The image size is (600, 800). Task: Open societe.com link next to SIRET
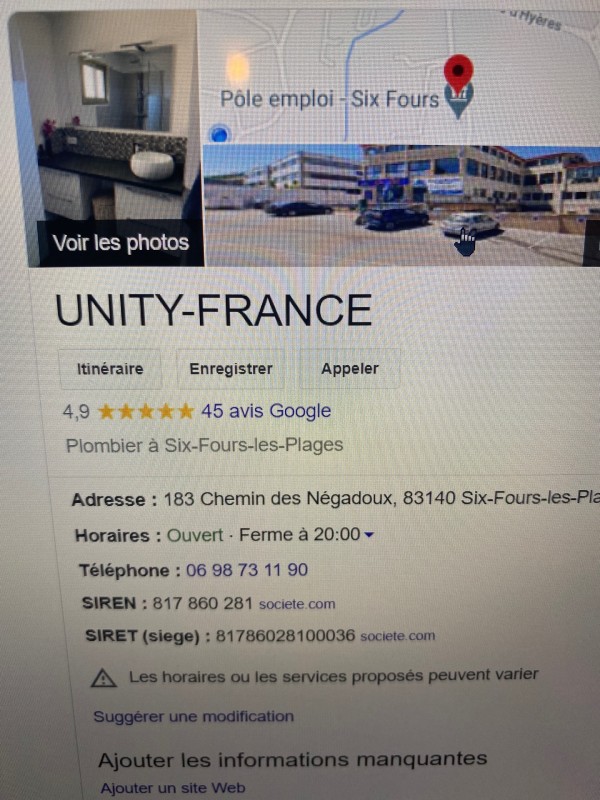click(398, 636)
